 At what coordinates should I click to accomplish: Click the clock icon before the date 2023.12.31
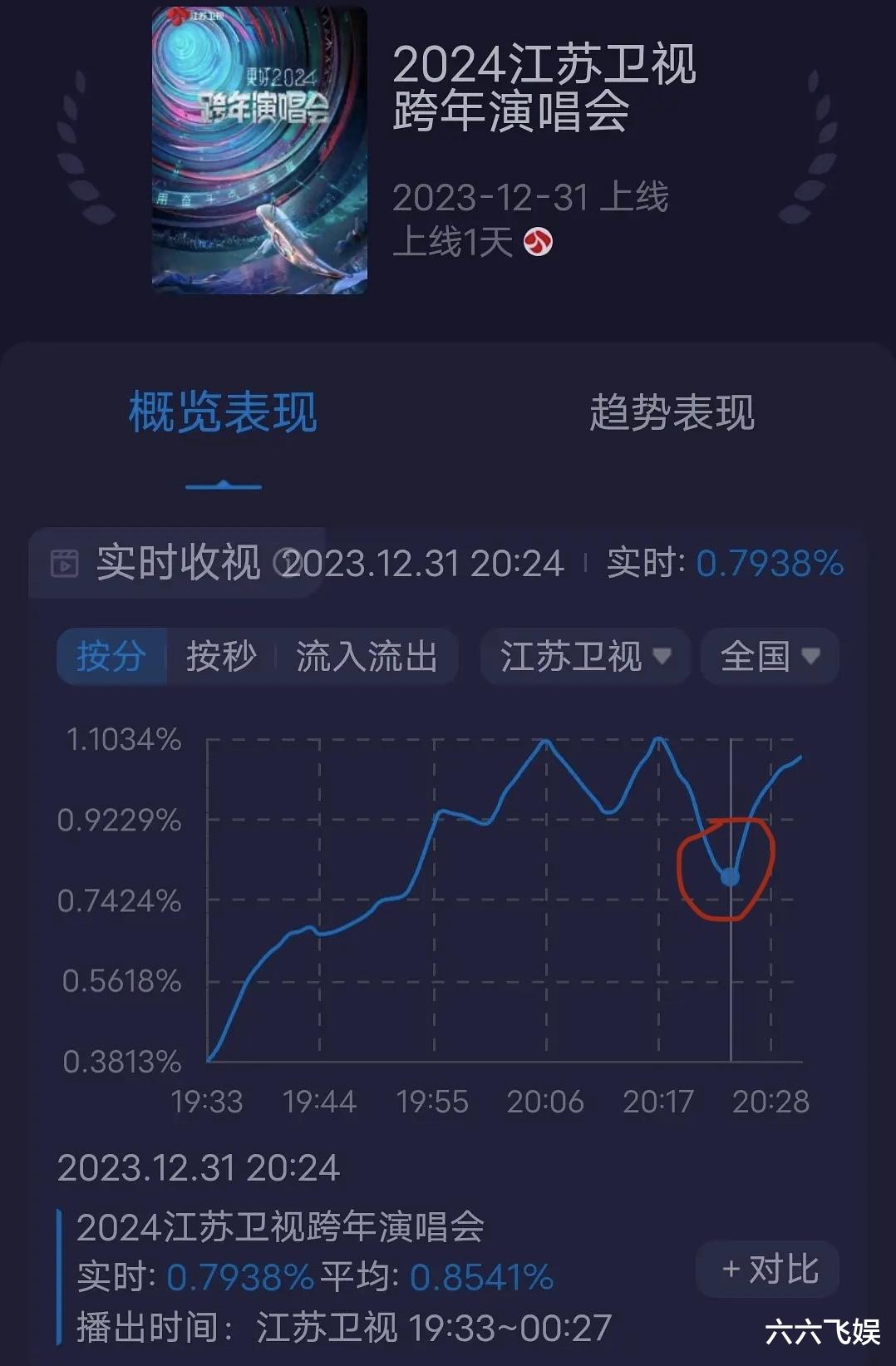tap(287, 564)
